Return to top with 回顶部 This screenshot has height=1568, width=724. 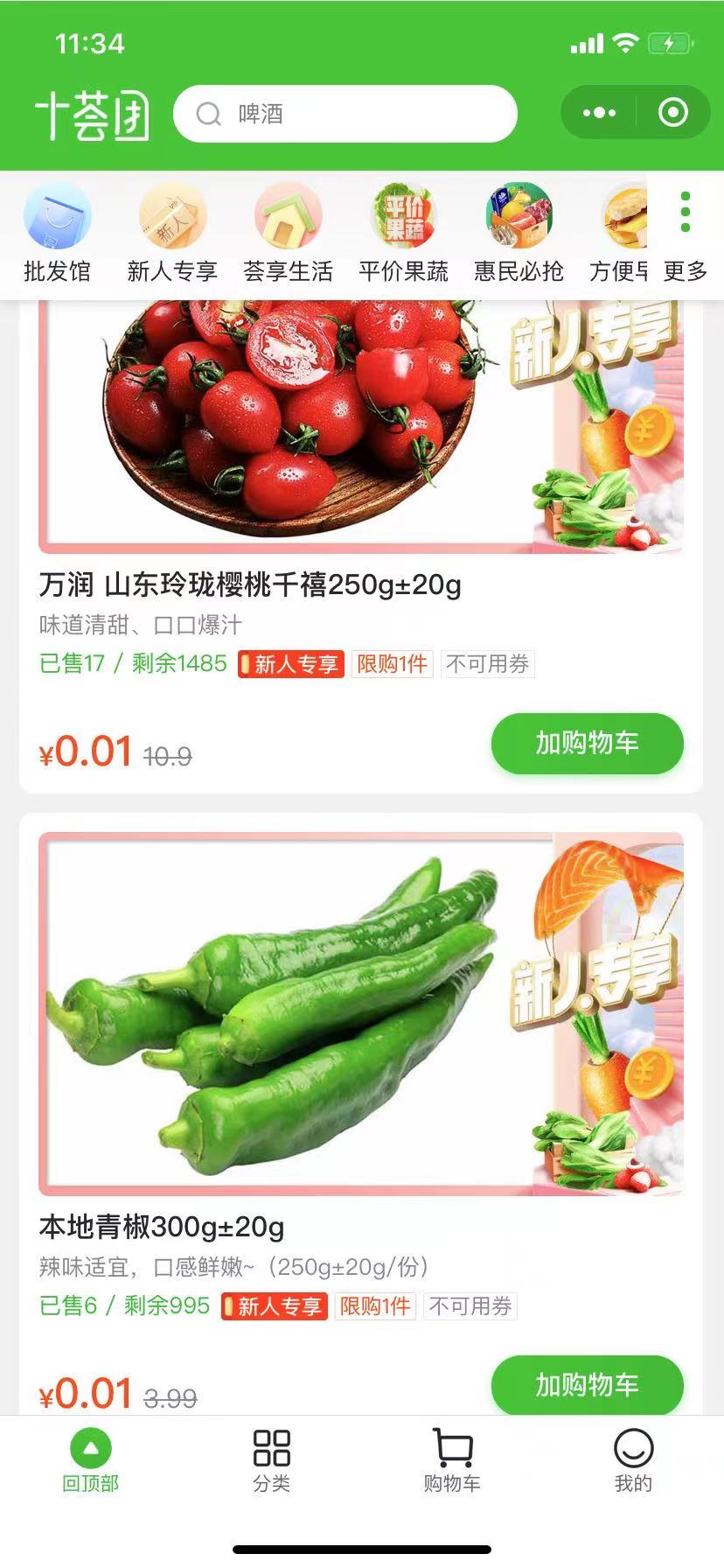(x=90, y=1460)
